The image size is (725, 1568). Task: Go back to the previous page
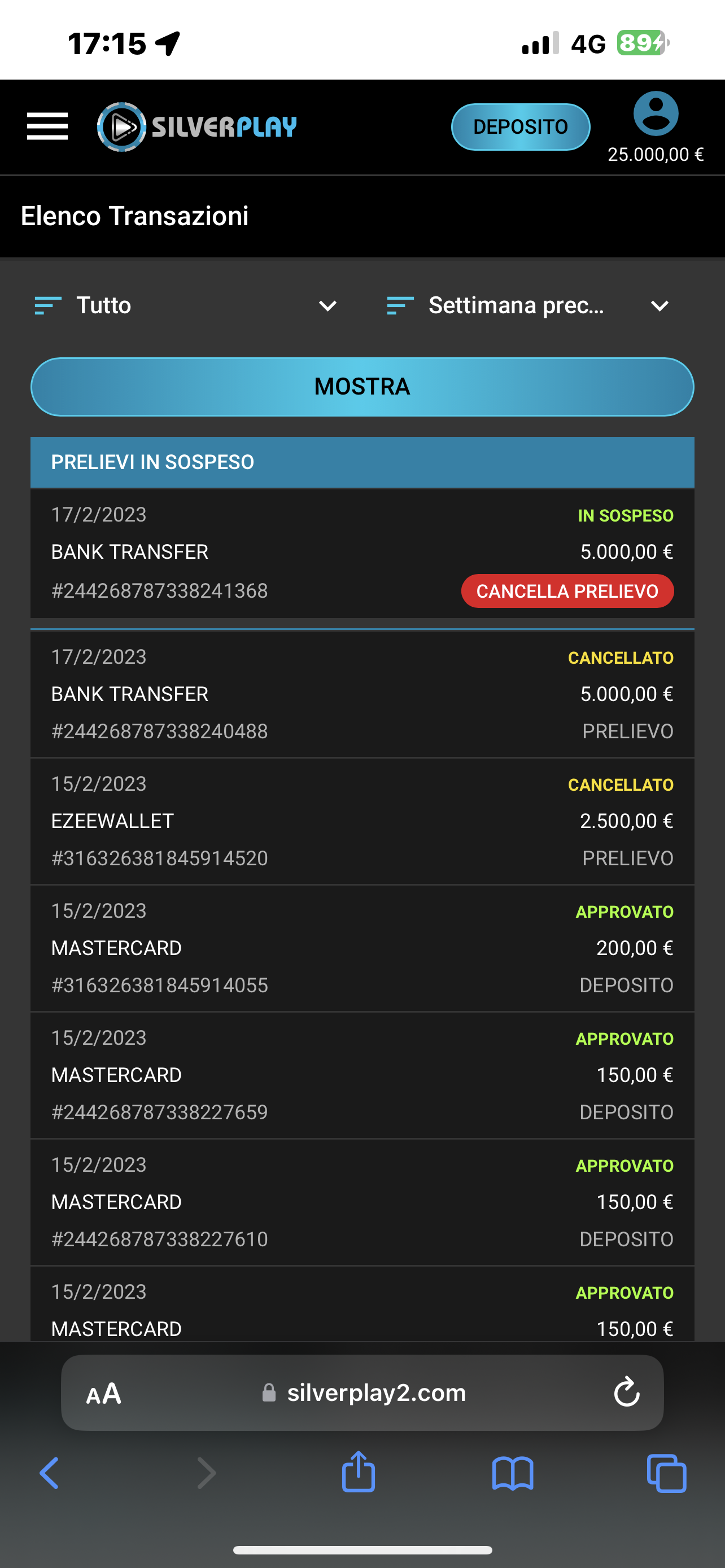click(50, 1474)
